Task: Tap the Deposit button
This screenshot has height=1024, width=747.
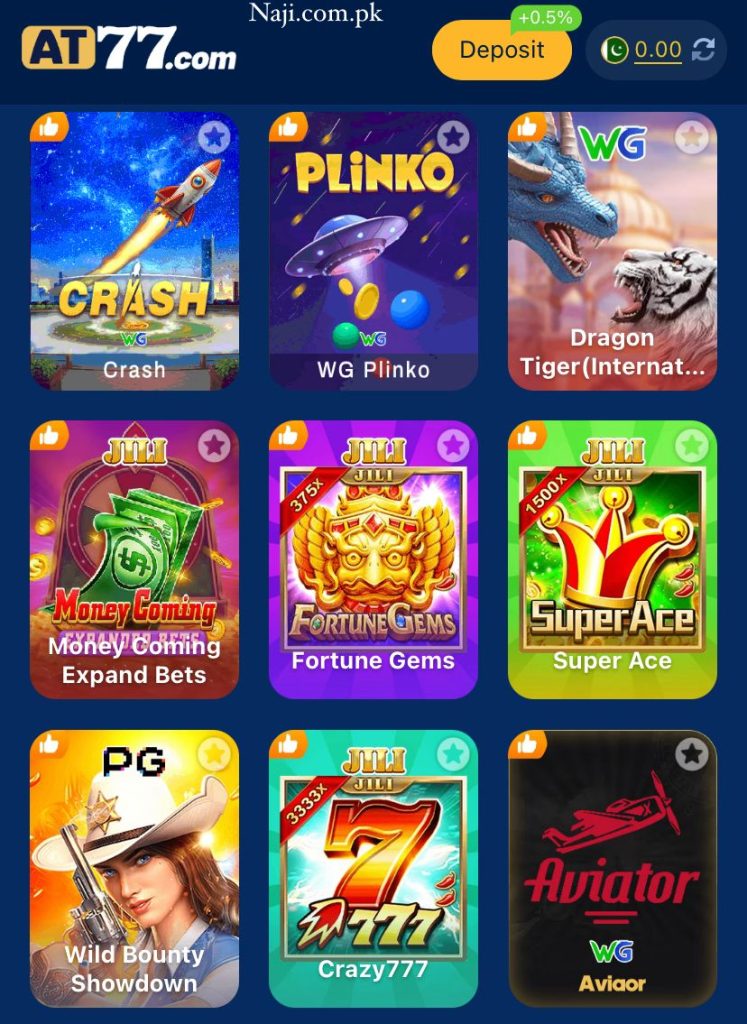Action: [501, 50]
